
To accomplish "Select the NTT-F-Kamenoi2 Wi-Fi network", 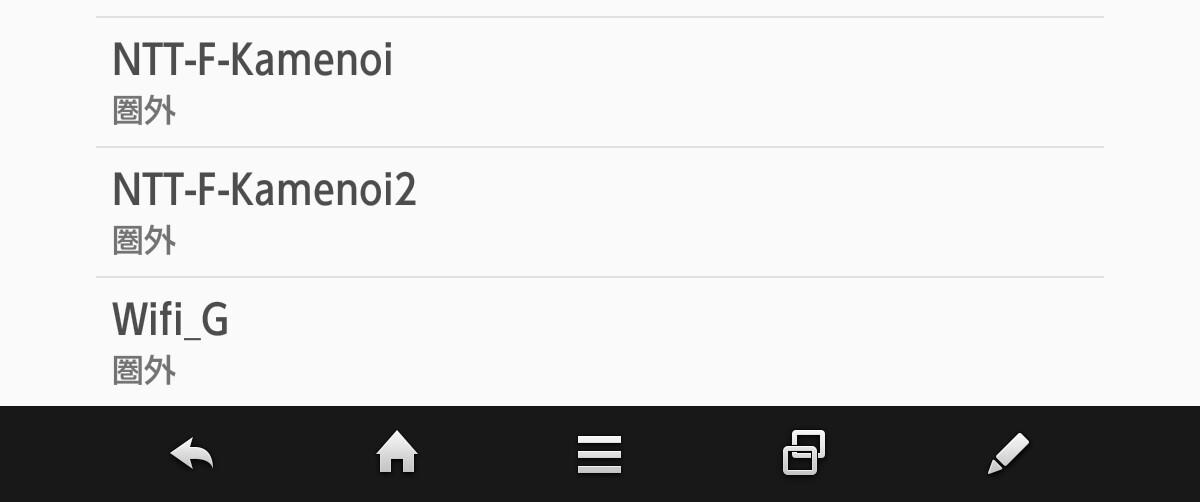I will (x=600, y=212).
